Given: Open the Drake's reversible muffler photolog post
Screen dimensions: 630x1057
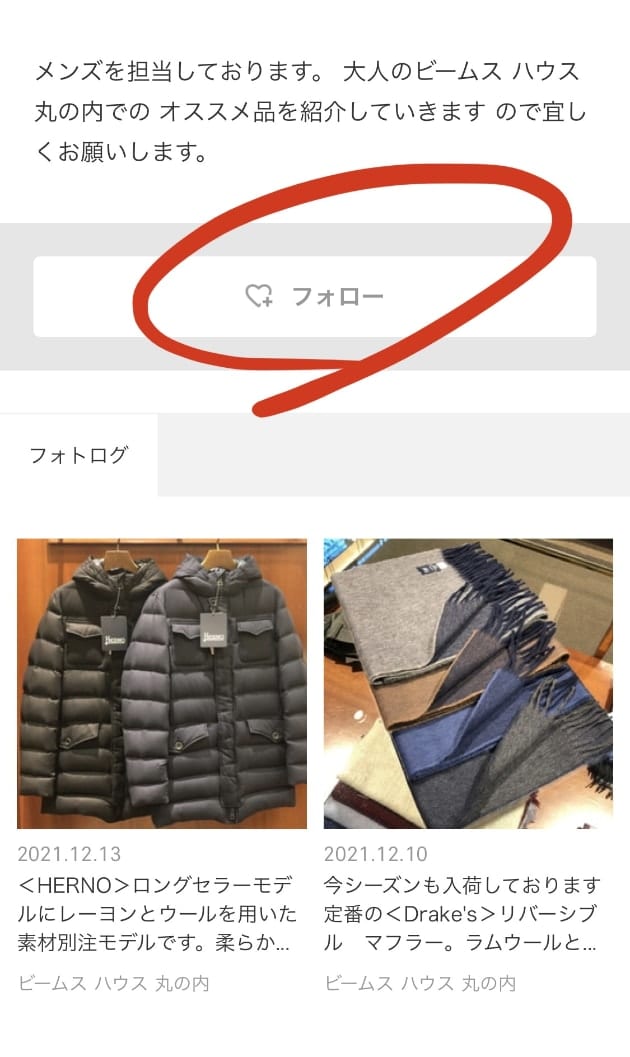Looking at the screenshot, I should point(467,684).
